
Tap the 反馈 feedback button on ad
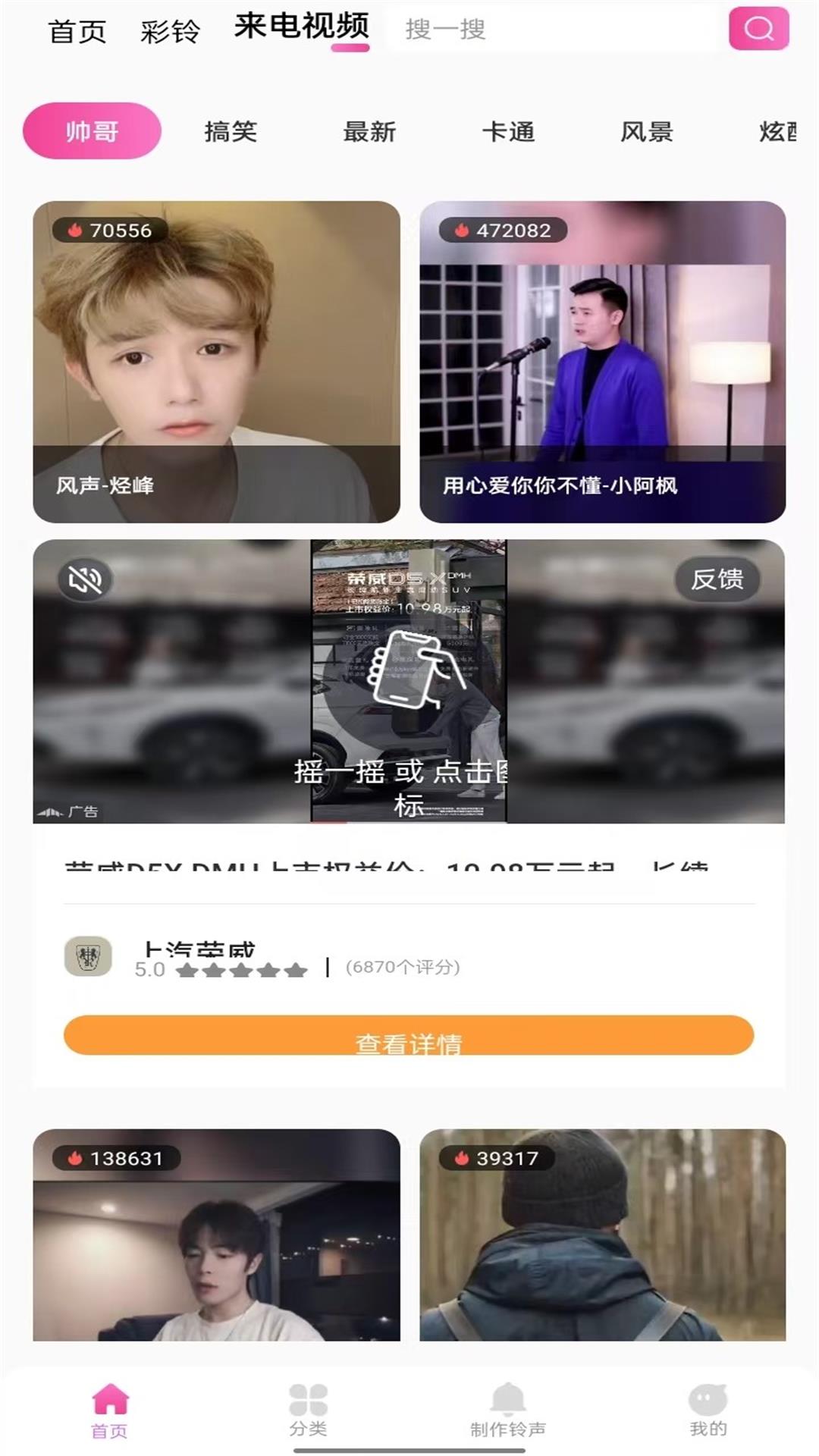point(717,579)
